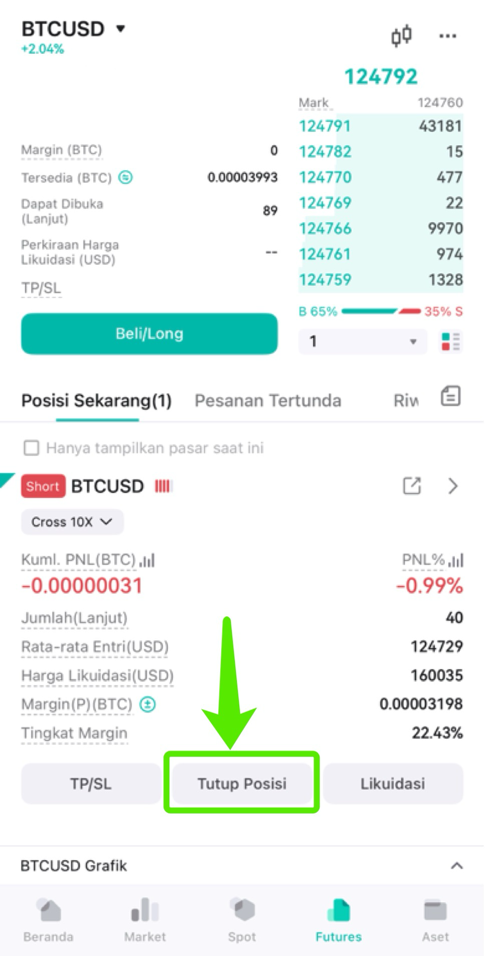Tap the Likuidasi button

tap(393, 783)
